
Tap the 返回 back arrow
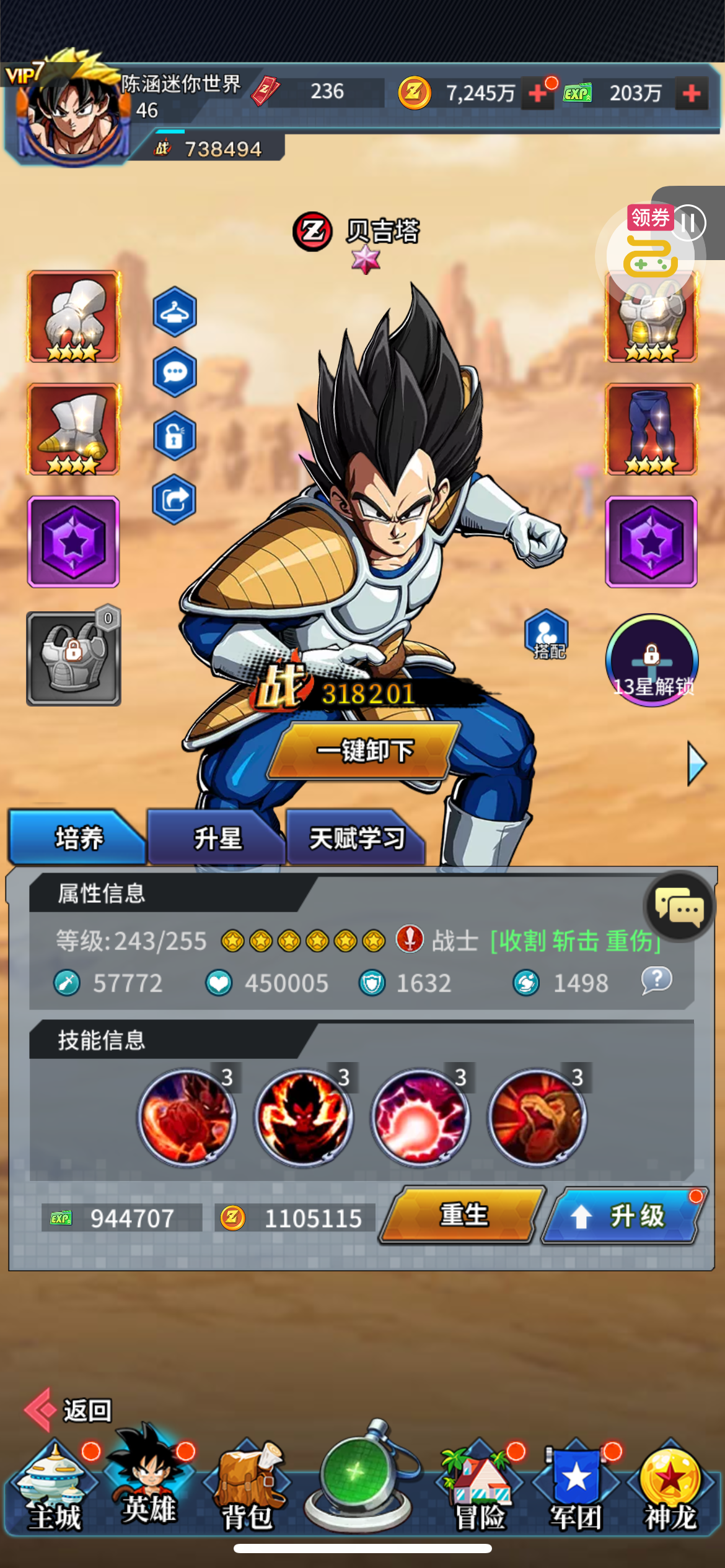(x=68, y=1410)
